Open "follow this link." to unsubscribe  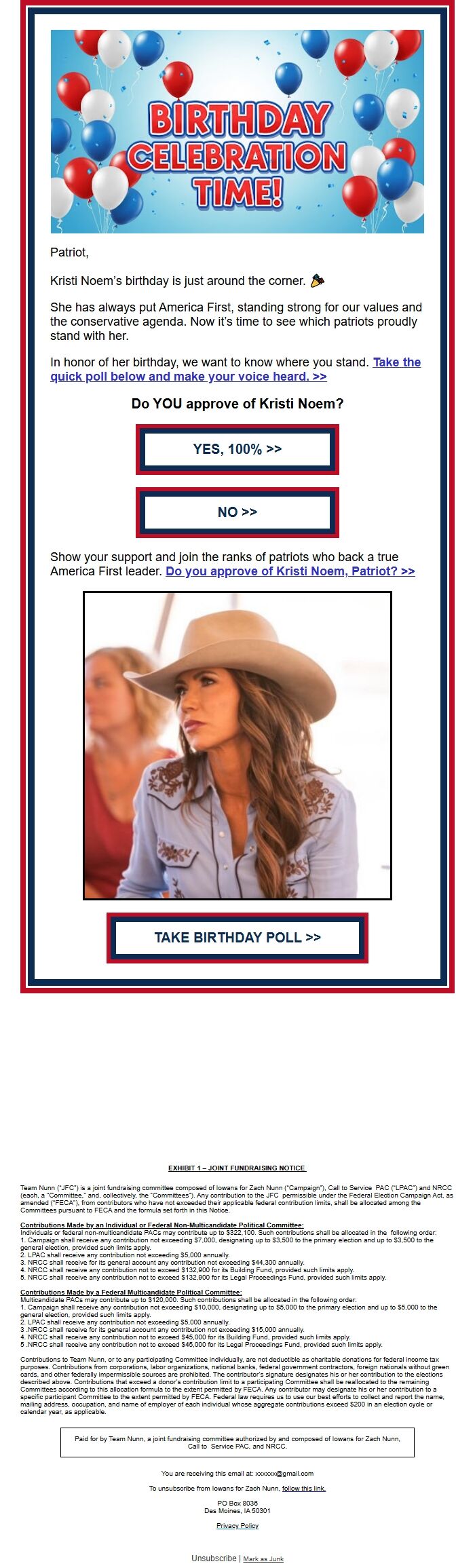click(x=303, y=1489)
